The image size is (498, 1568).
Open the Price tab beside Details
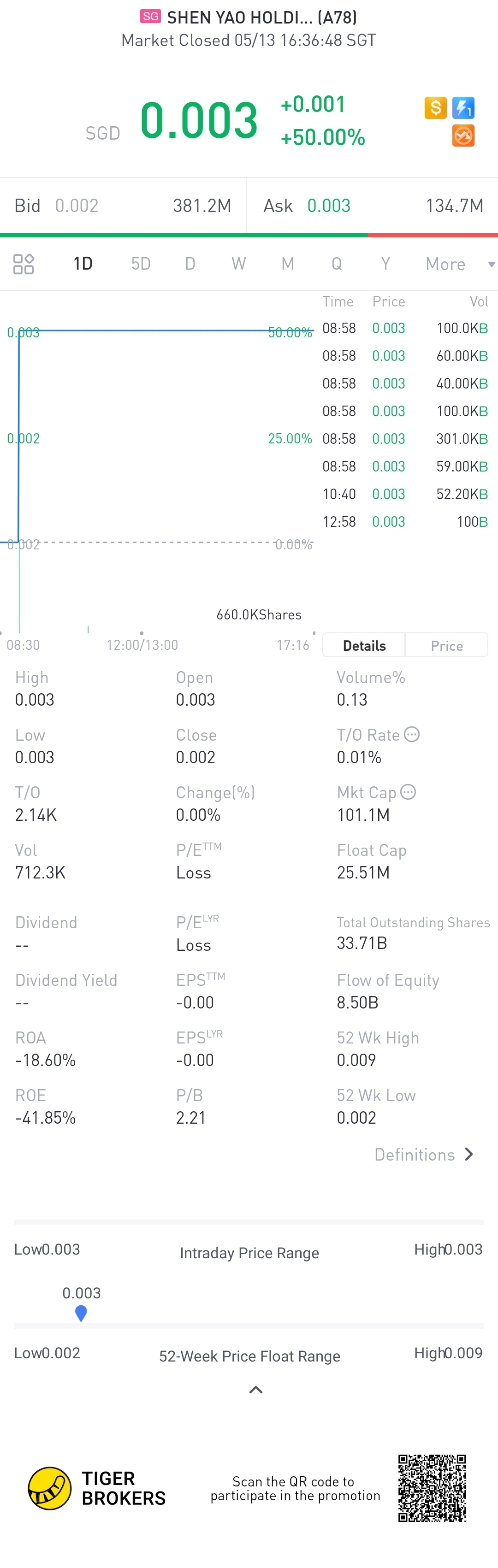tap(447, 646)
